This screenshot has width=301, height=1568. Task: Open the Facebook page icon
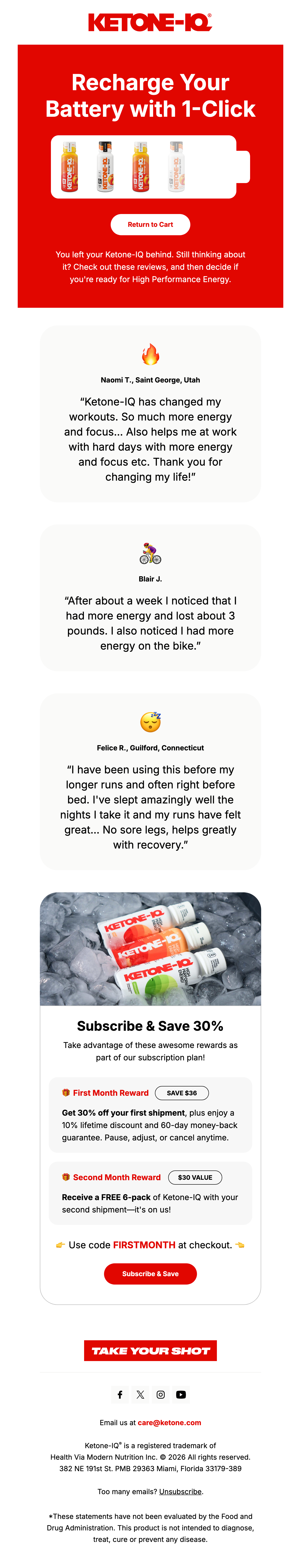(x=120, y=1394)
